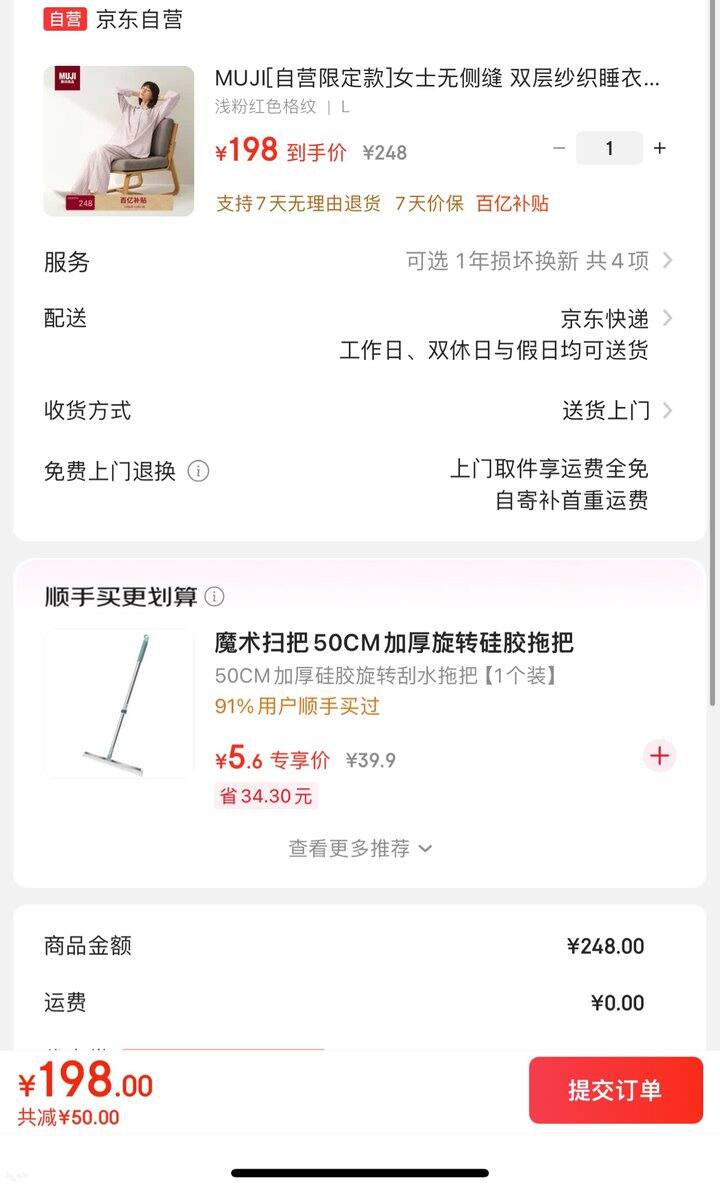720x1191 pixels.
Task: Edit the pajama quantity field
Action: click(609, 149)
